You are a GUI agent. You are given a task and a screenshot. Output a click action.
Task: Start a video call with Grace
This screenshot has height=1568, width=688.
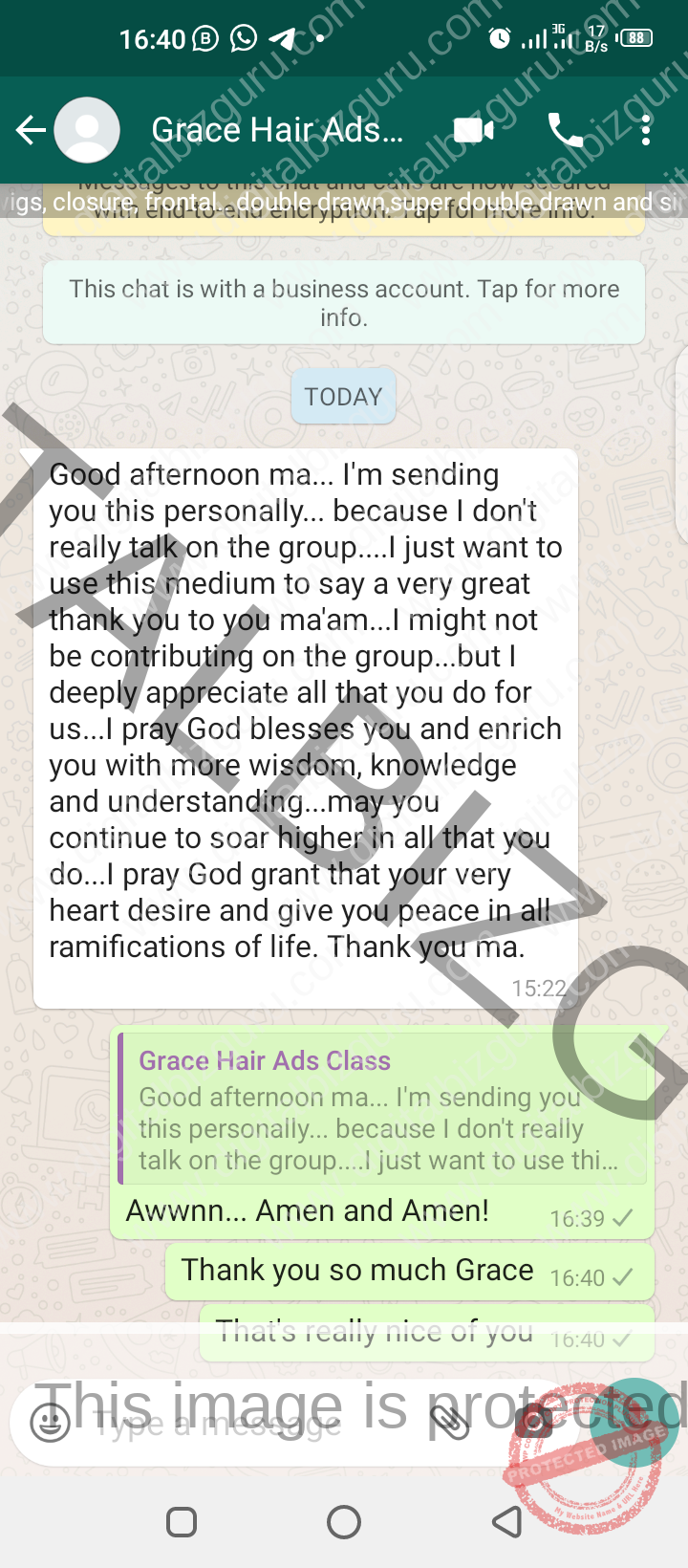[x=473, y=130]
